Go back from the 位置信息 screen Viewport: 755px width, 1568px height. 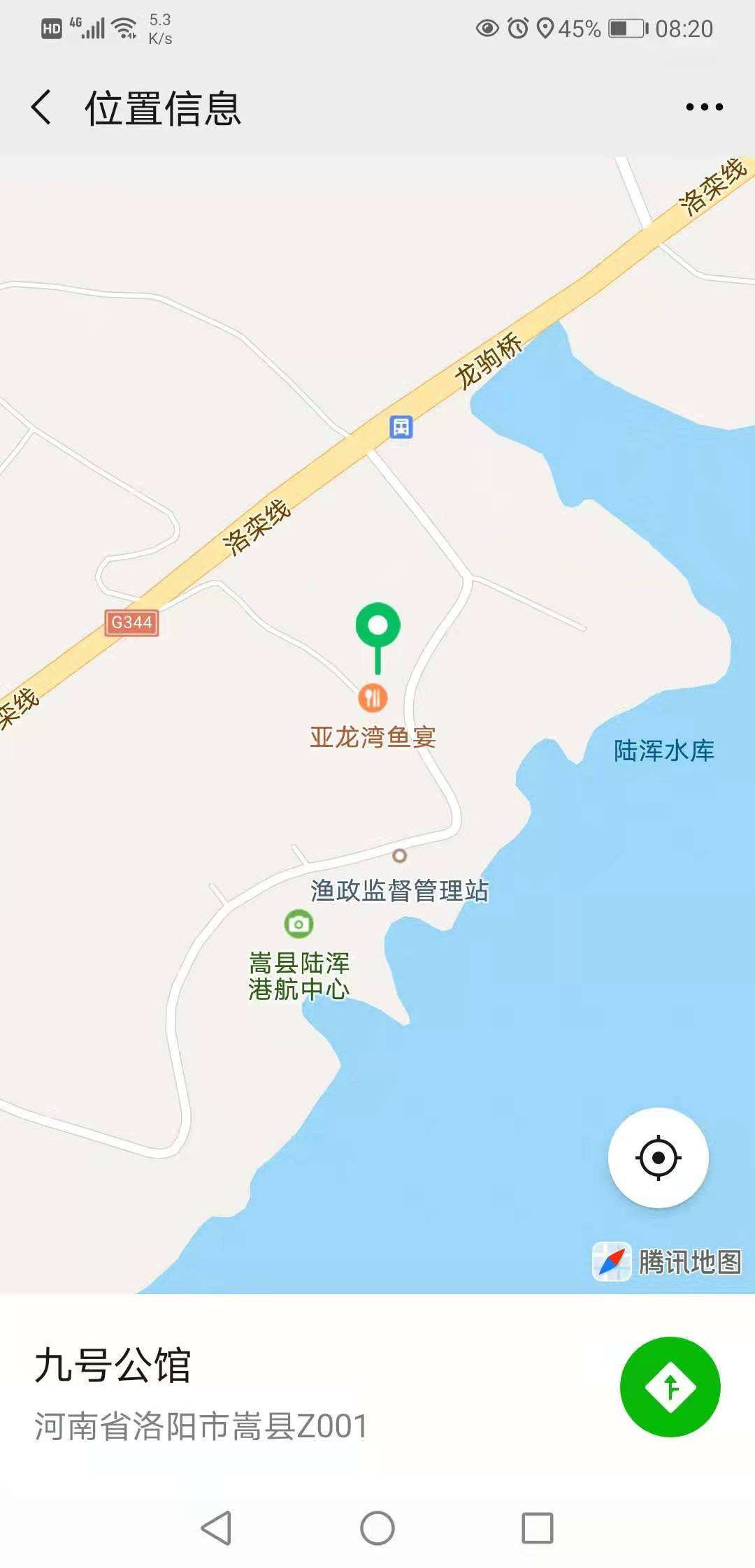click(x=41, y=108)
